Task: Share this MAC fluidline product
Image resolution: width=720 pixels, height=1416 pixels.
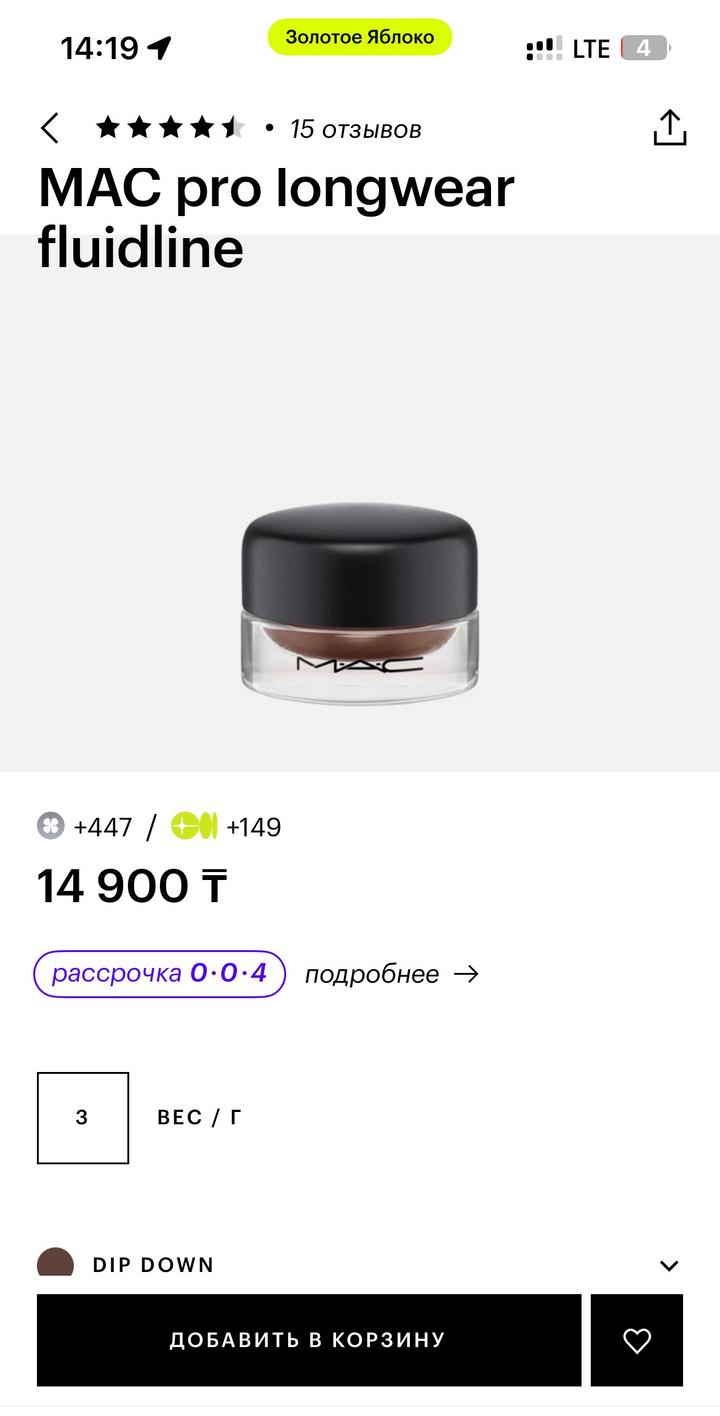Action: [669, 128]
